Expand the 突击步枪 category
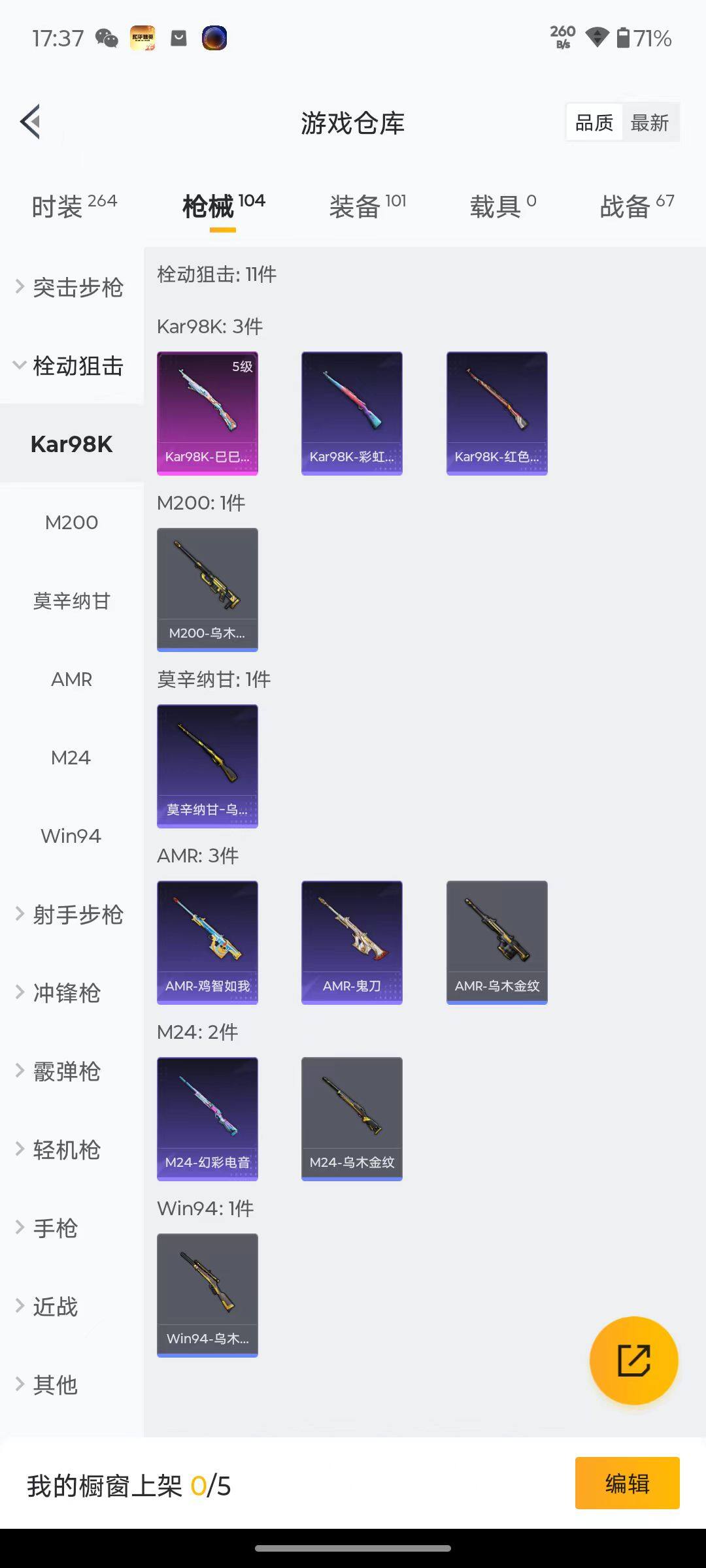 pos(71,287)
